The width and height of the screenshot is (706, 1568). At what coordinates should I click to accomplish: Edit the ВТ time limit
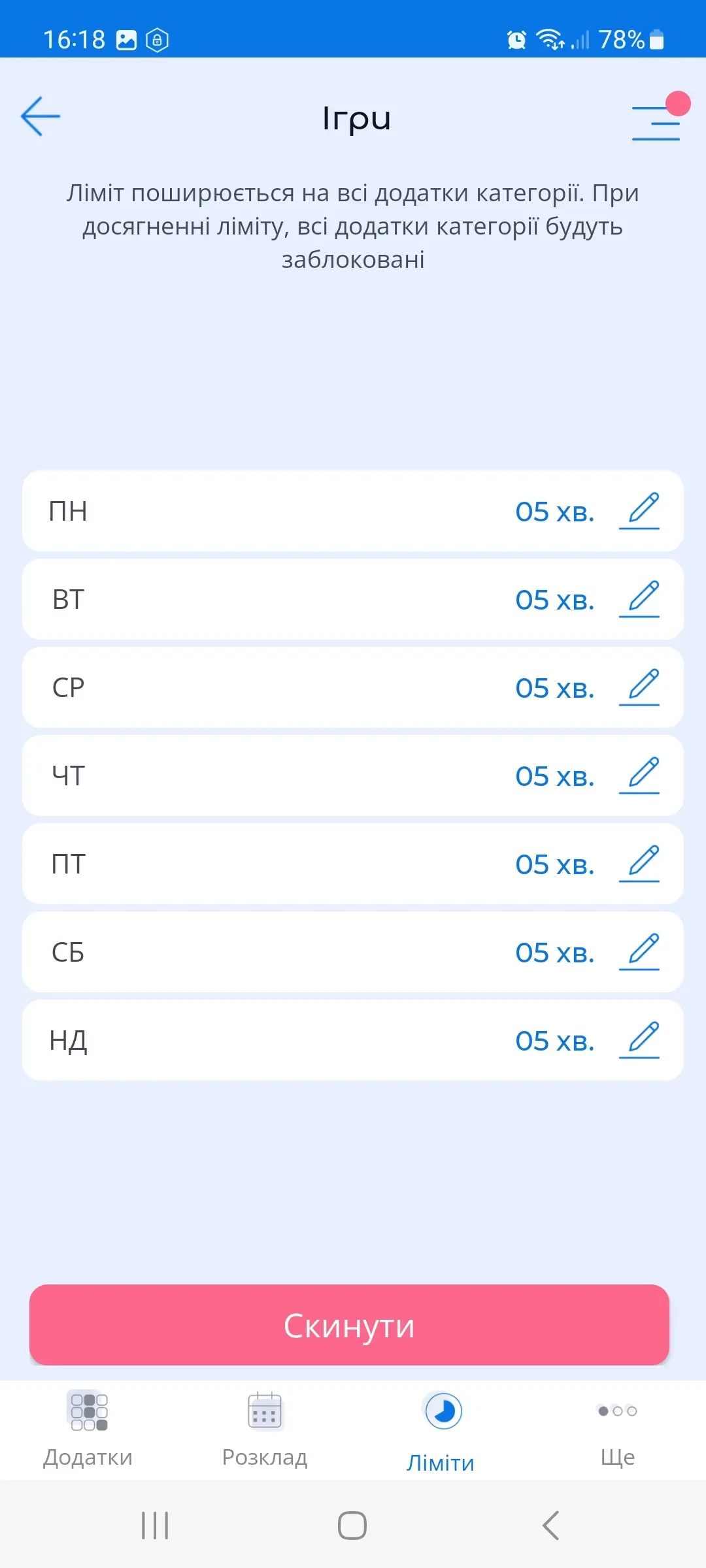[640, 599]
